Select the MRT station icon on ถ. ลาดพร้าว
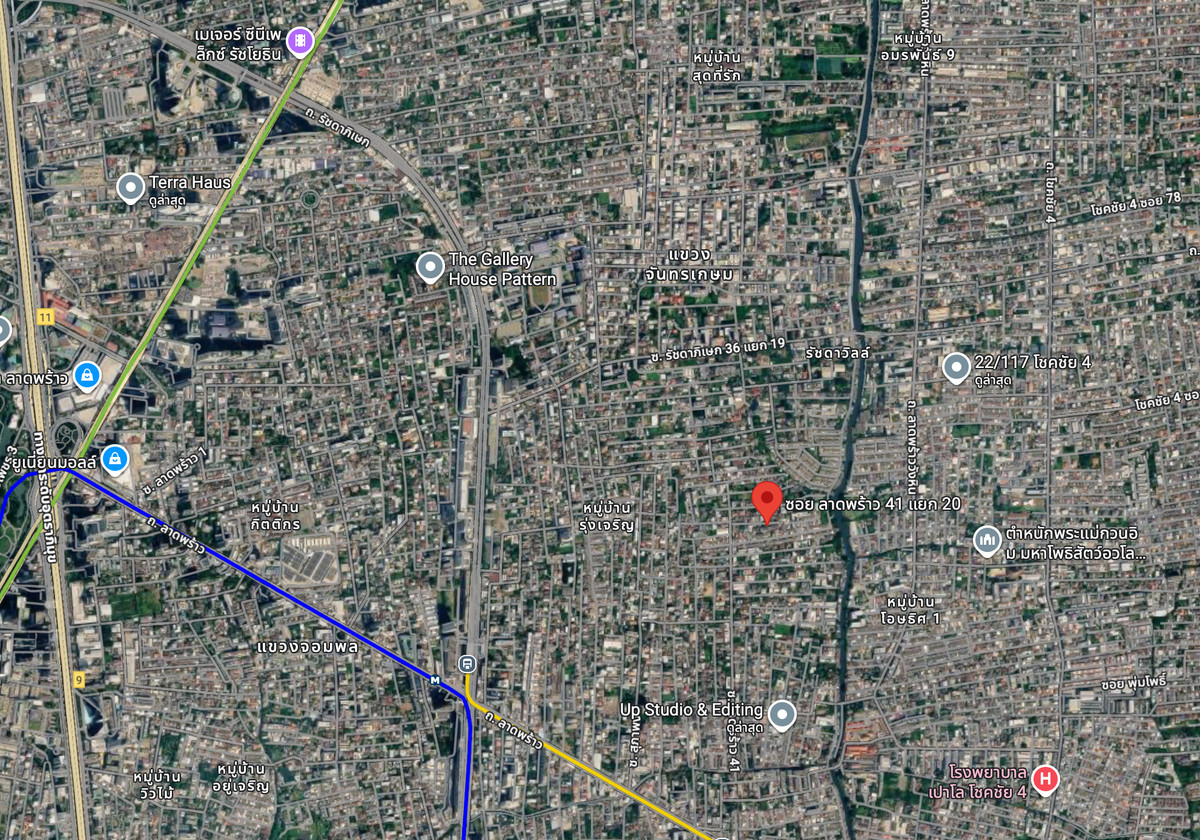Screen dimensions: 1200x840 click(x=435, y=680)
